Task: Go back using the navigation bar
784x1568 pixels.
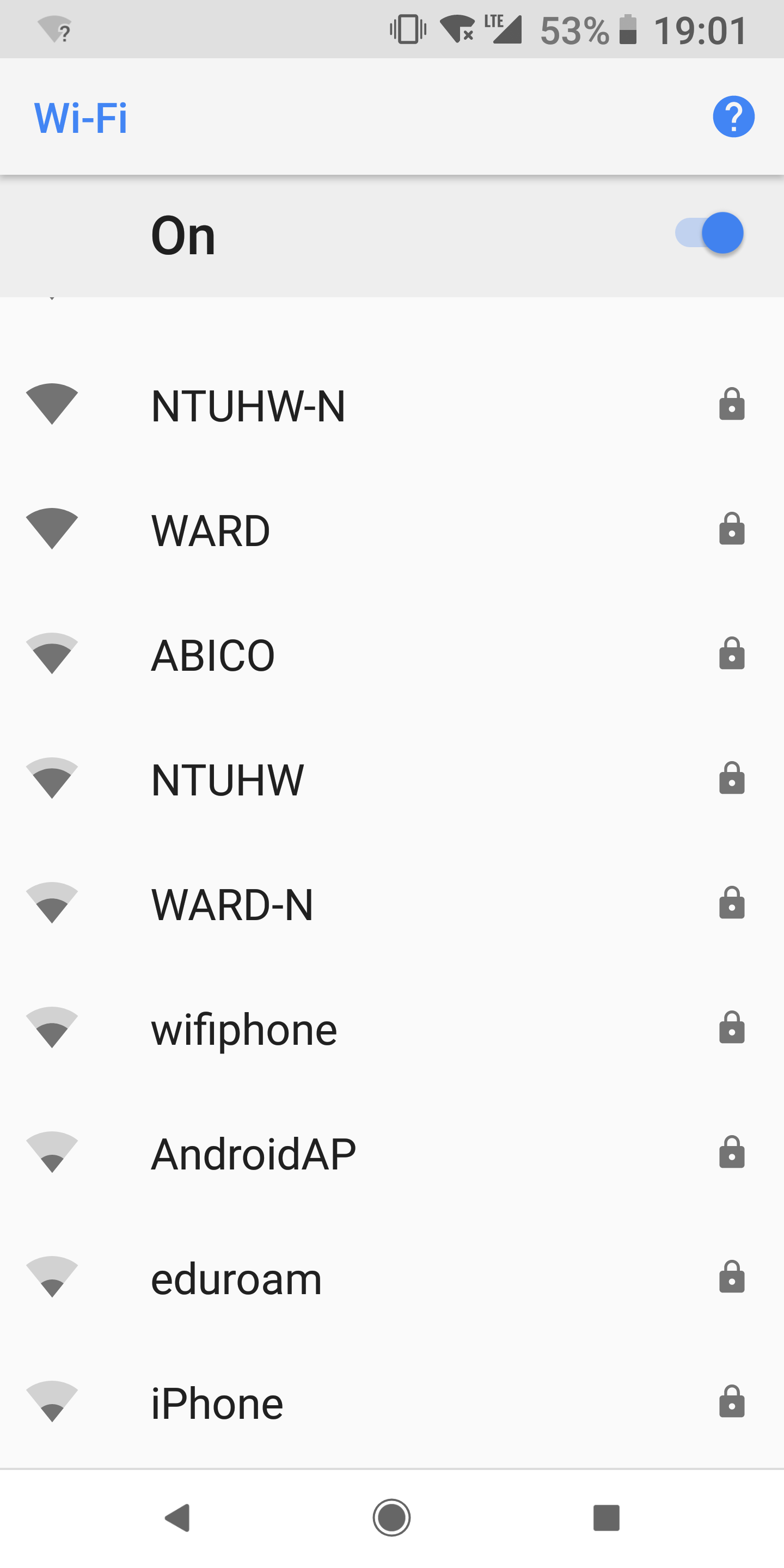Action: click(177, 1517)
